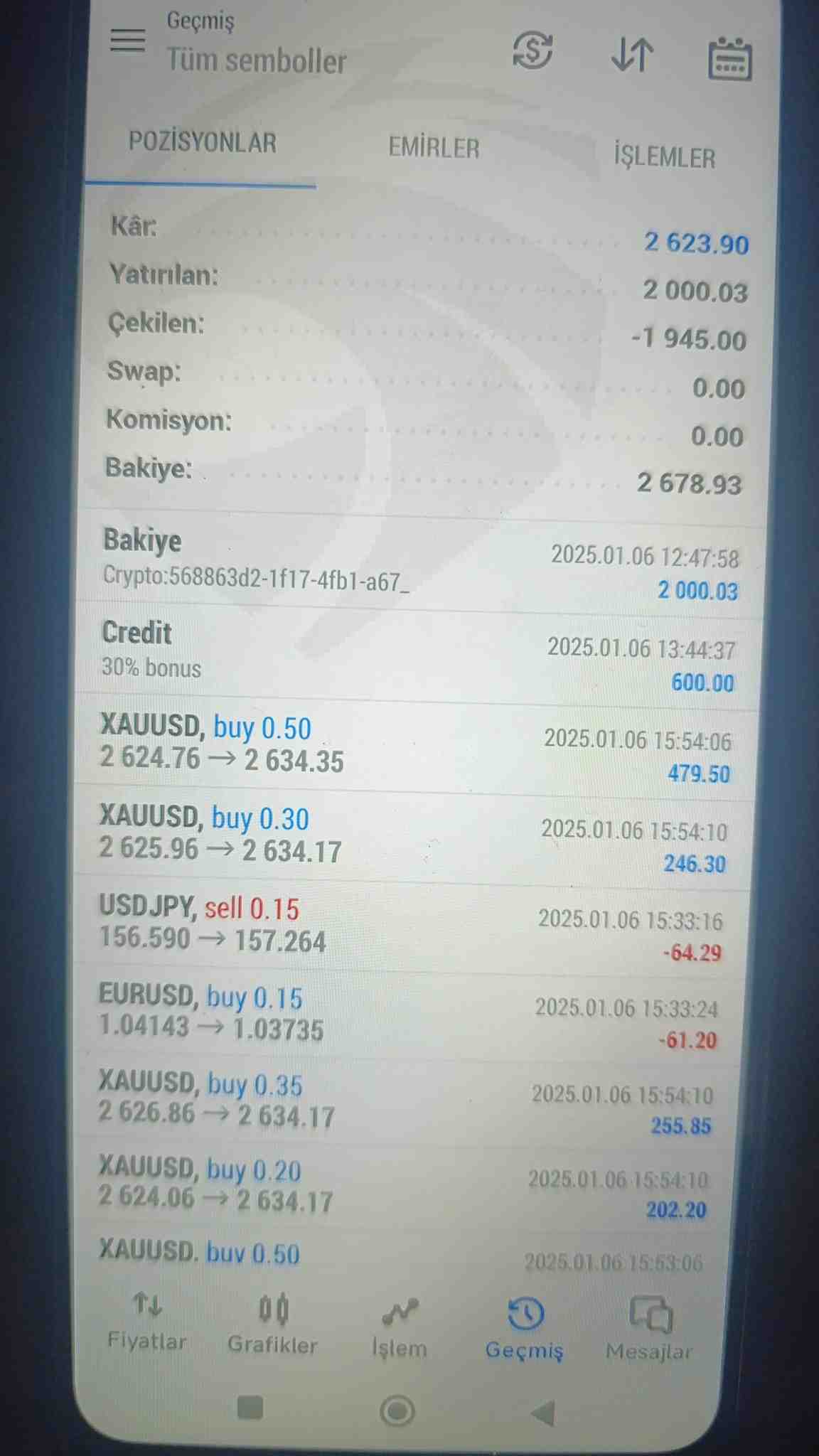Tap the system back button
This screenshot has height=1456, width=819.
[543, 1413]
